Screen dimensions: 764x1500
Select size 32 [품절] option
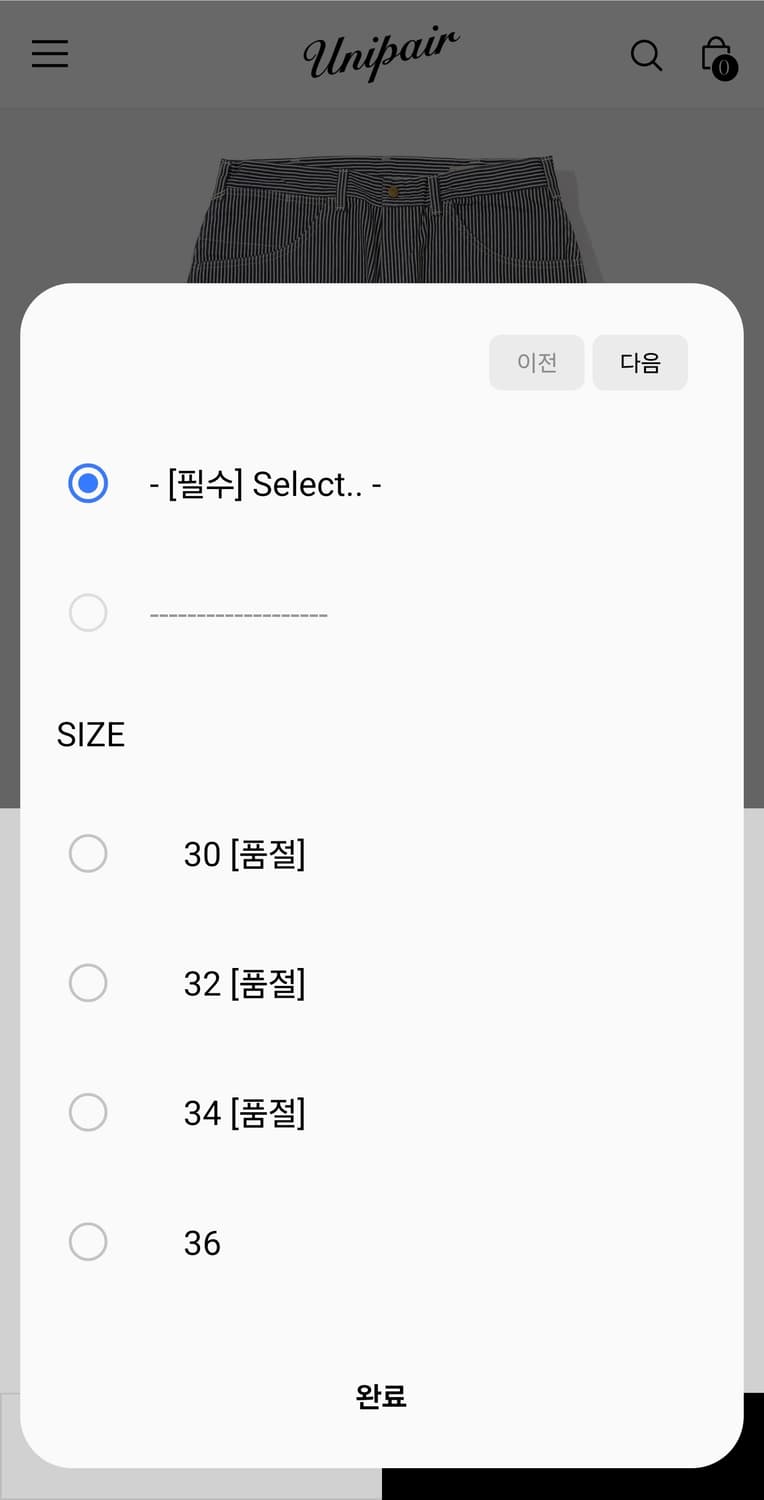pos(88,983)
